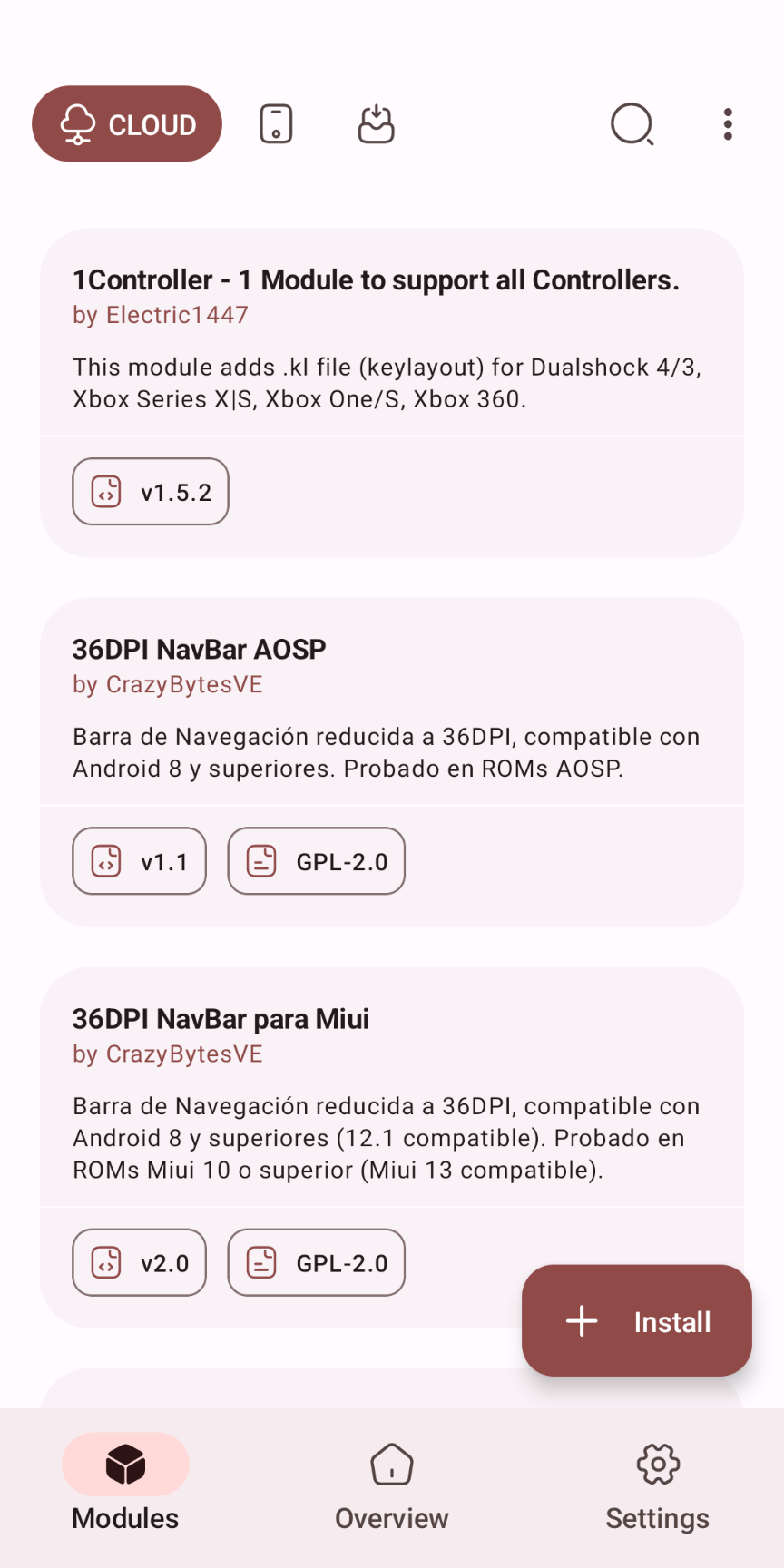Go to the Settings tab

click(x=657, y=1485)
